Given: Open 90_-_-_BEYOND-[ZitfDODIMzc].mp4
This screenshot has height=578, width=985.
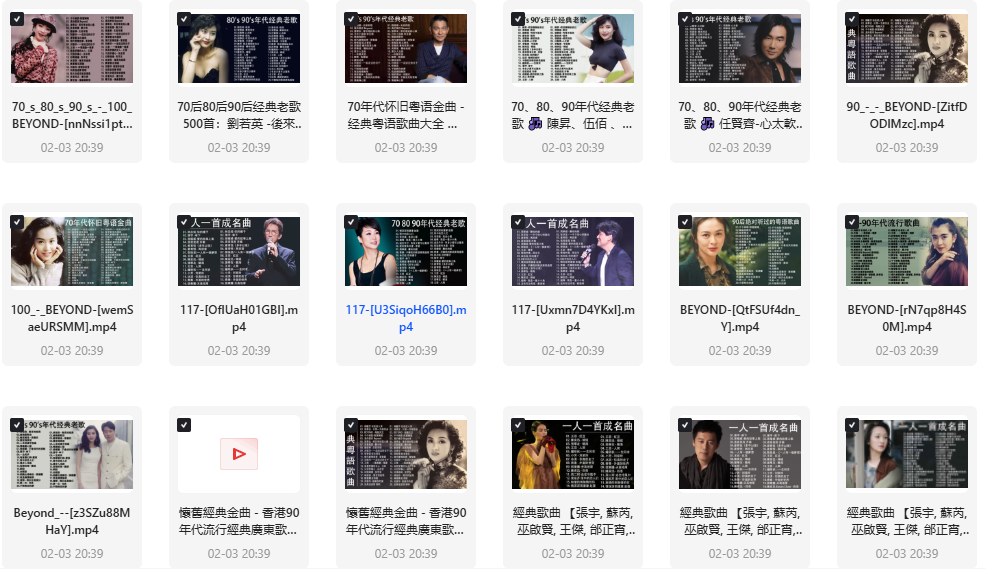Looking at the screenshot, I should (908, 48).
